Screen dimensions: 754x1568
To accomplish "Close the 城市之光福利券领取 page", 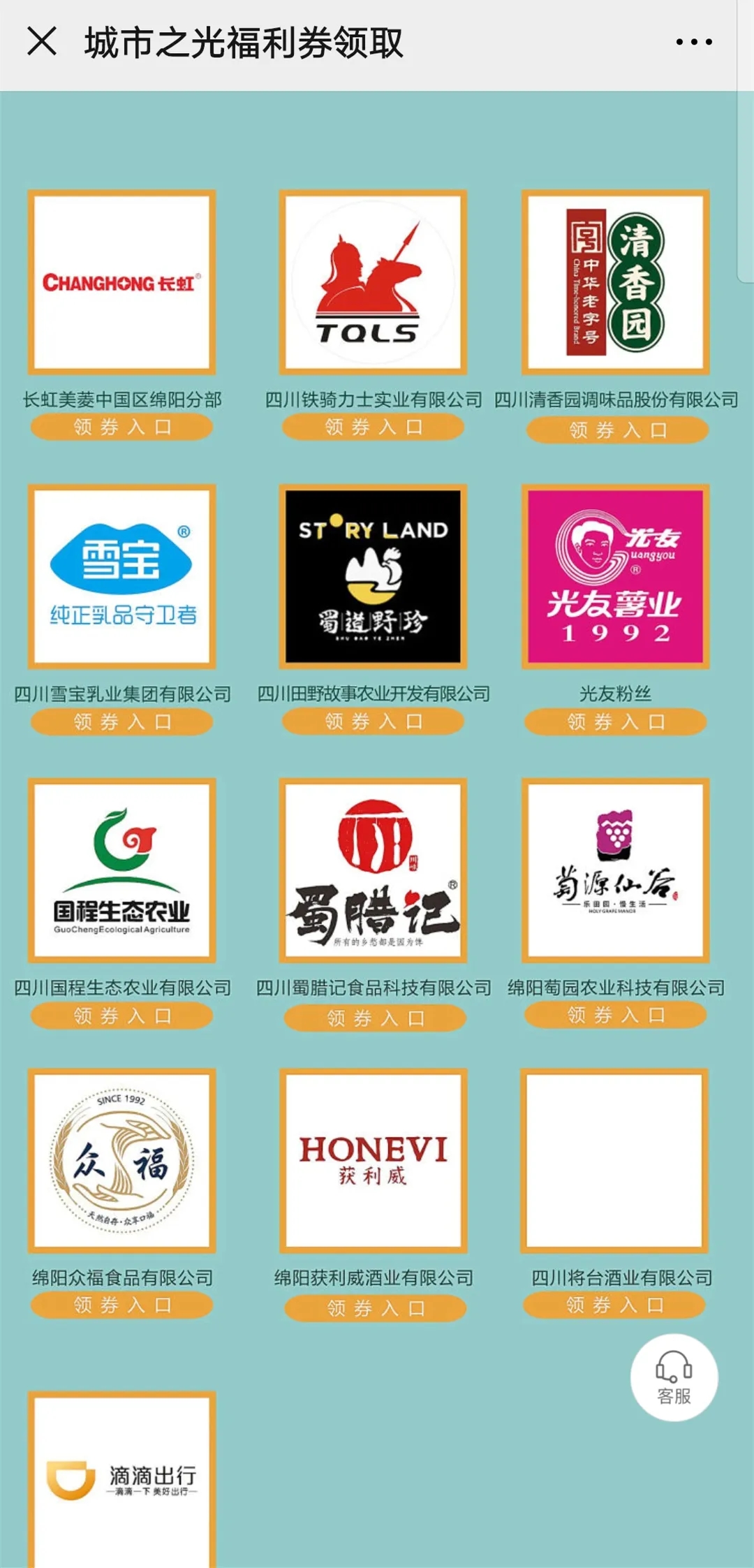I will (42, 41).
